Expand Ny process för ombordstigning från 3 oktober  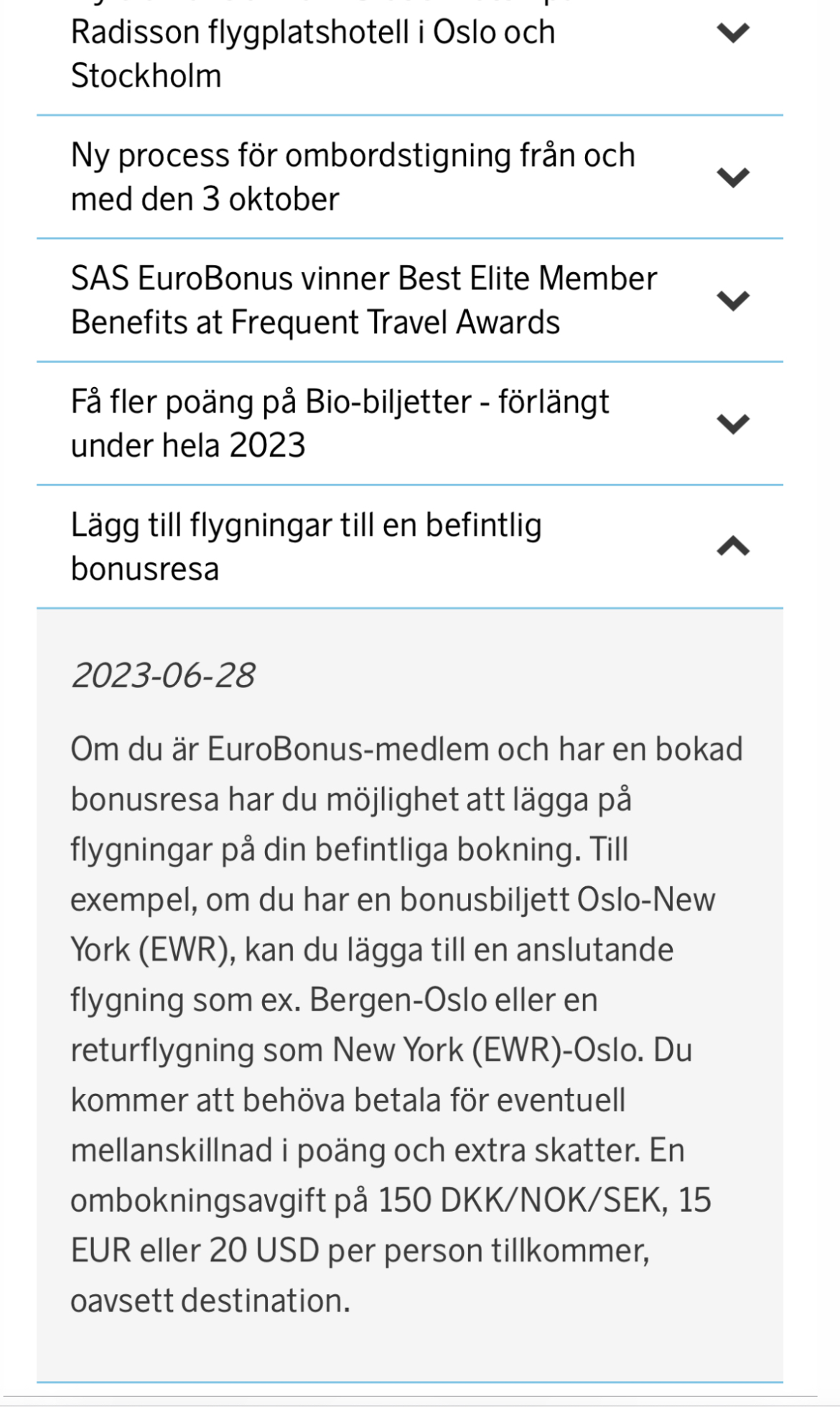pyautogui.click(x=732, y=177)
